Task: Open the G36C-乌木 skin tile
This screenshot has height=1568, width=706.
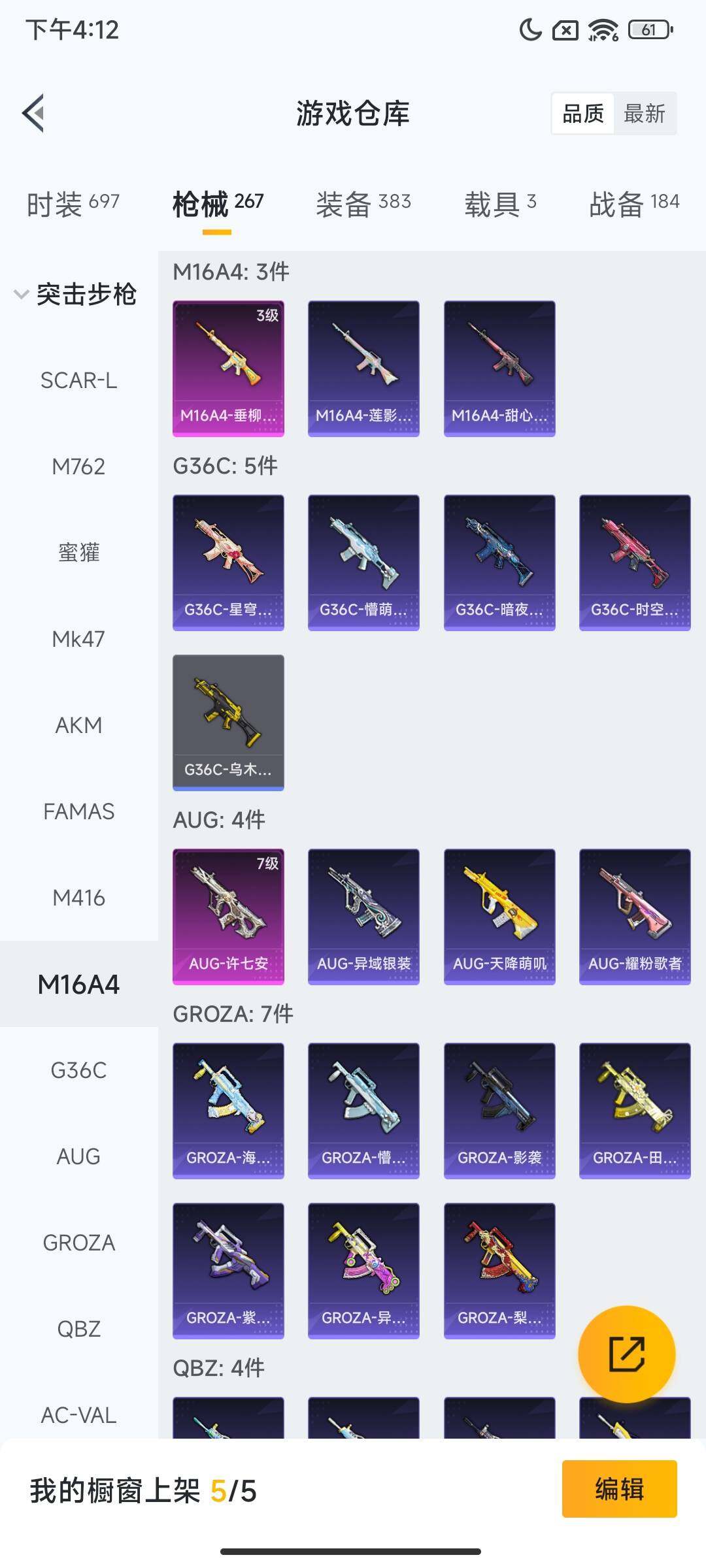Action: (x=228, y=722)
